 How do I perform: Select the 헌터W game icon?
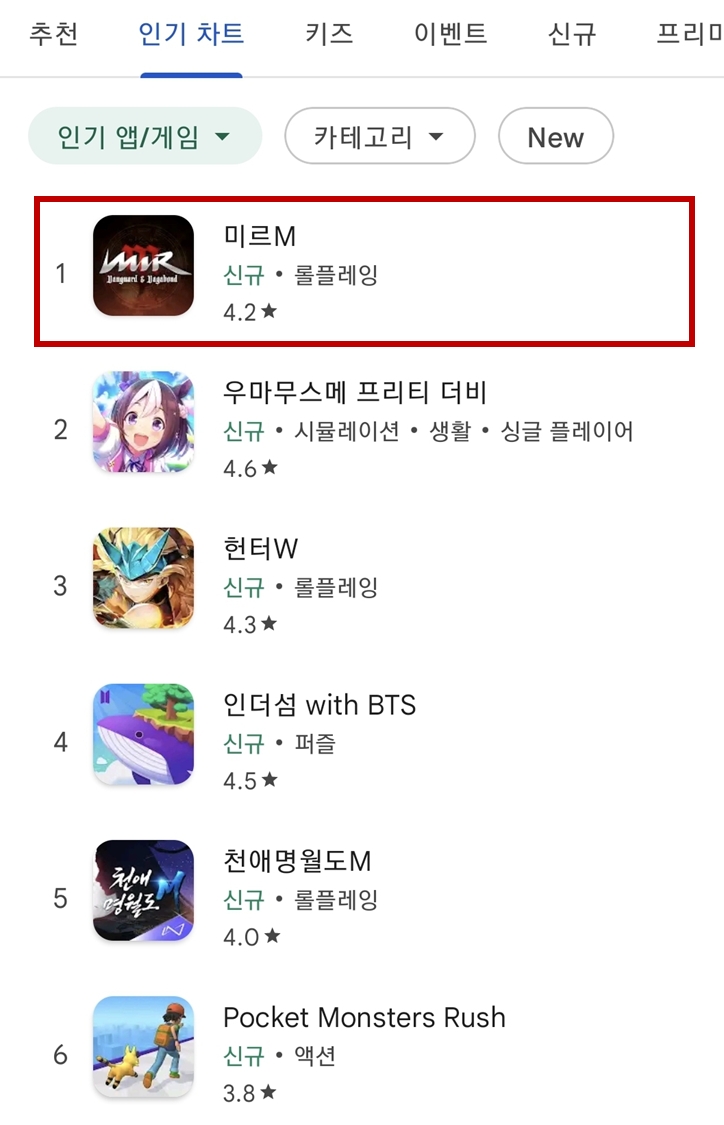143,580
